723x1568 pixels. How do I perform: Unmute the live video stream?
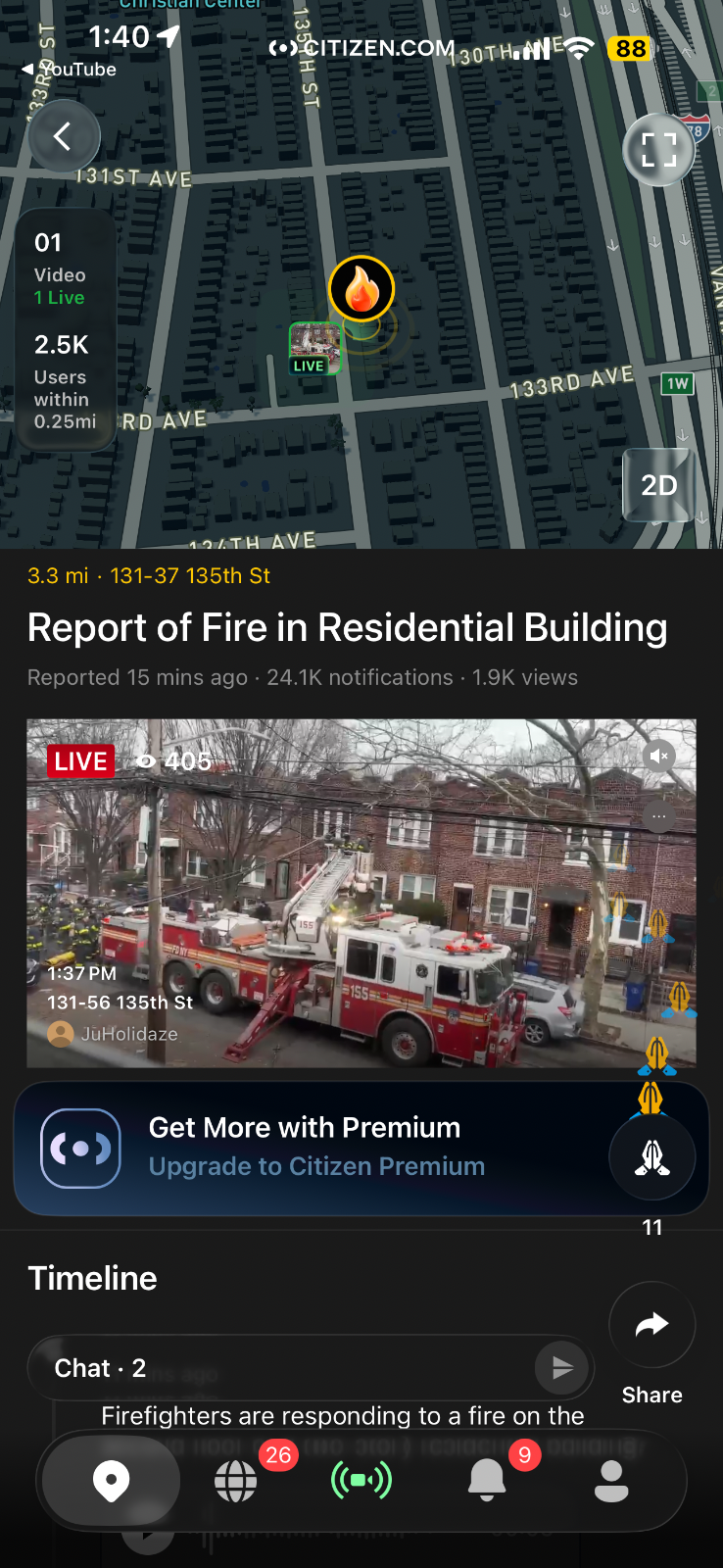click(660, 756)
